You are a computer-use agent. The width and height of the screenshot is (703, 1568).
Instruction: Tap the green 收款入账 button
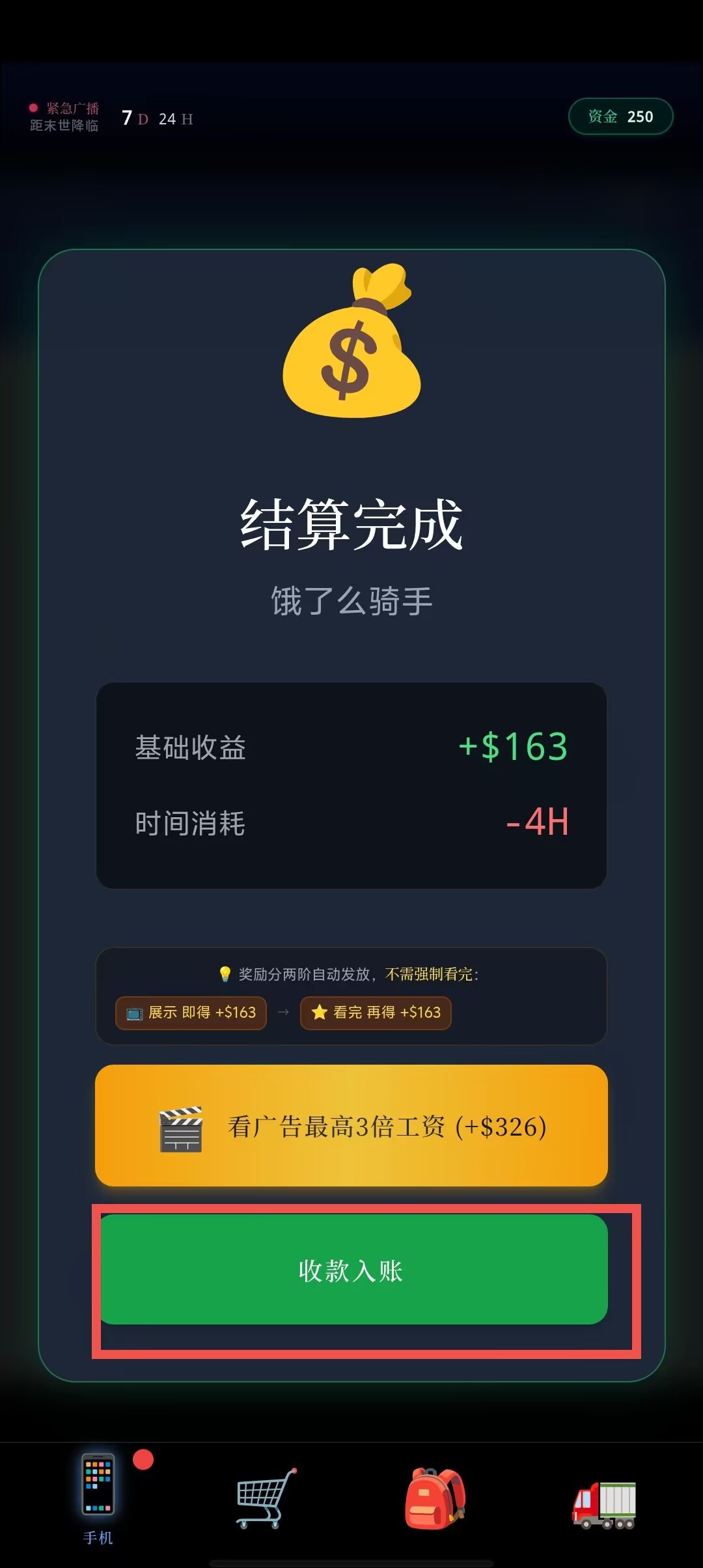pyautogui.click(x=352, y=1269)
